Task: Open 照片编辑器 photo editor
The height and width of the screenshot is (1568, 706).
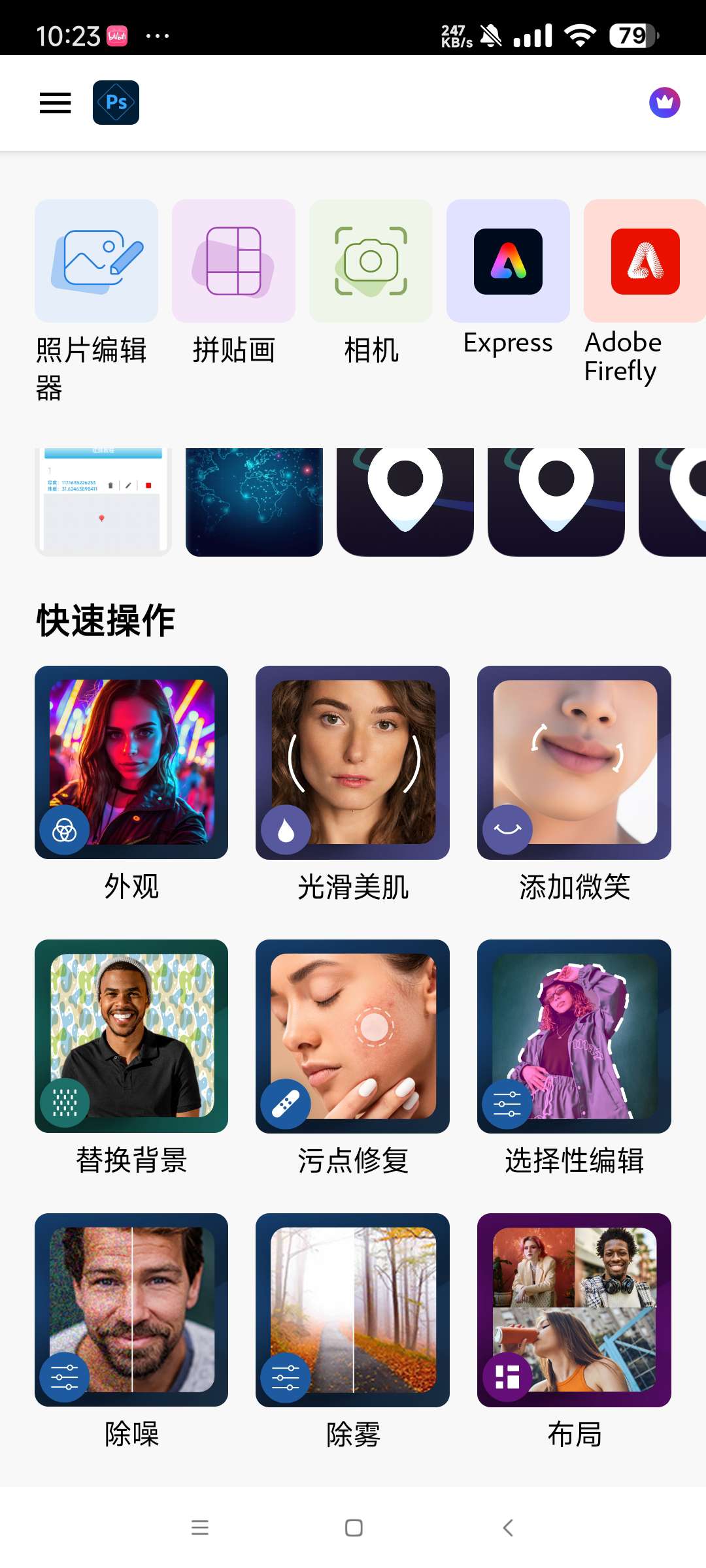Action: [96, 261]
